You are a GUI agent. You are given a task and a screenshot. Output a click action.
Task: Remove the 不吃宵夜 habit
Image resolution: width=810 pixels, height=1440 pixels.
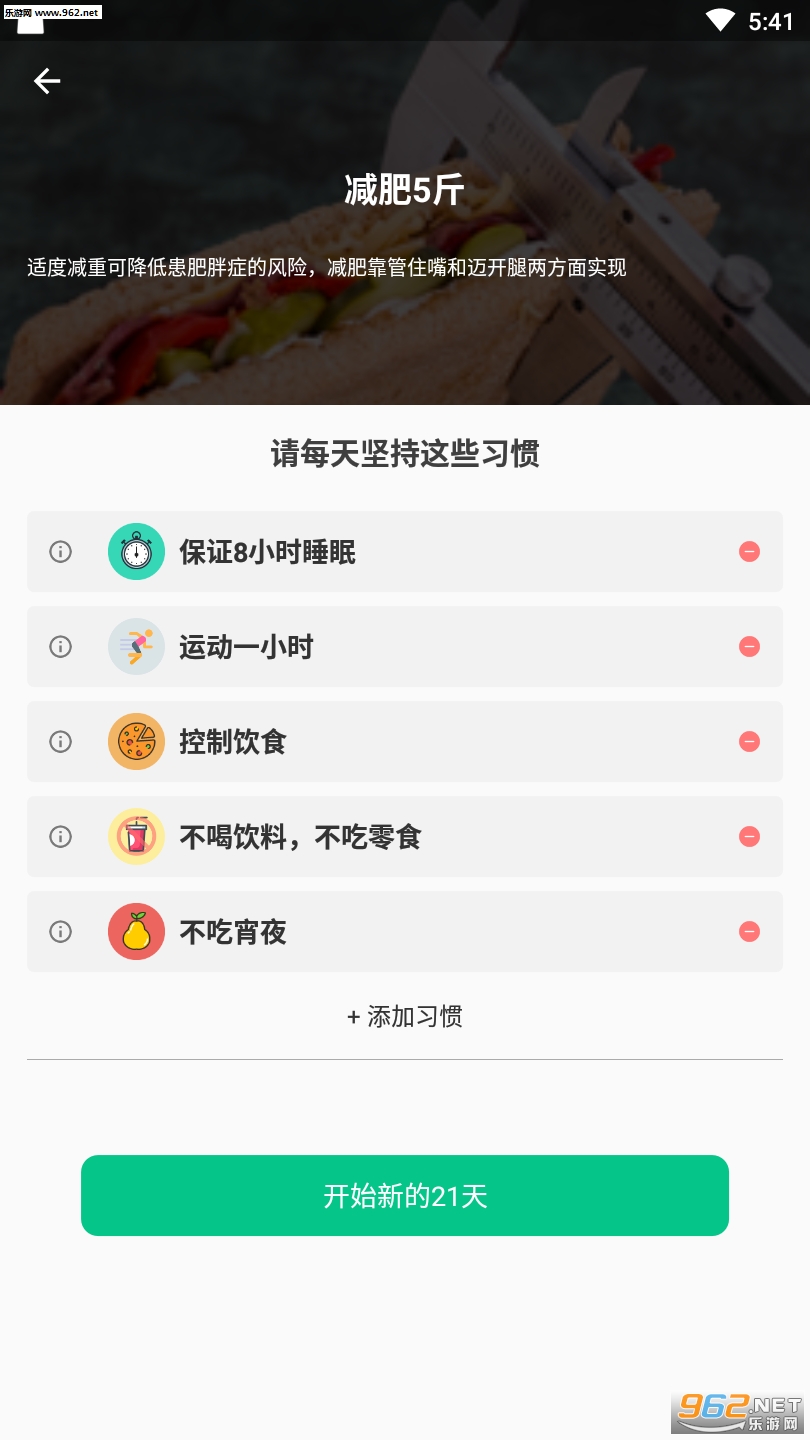click(749, 932)
